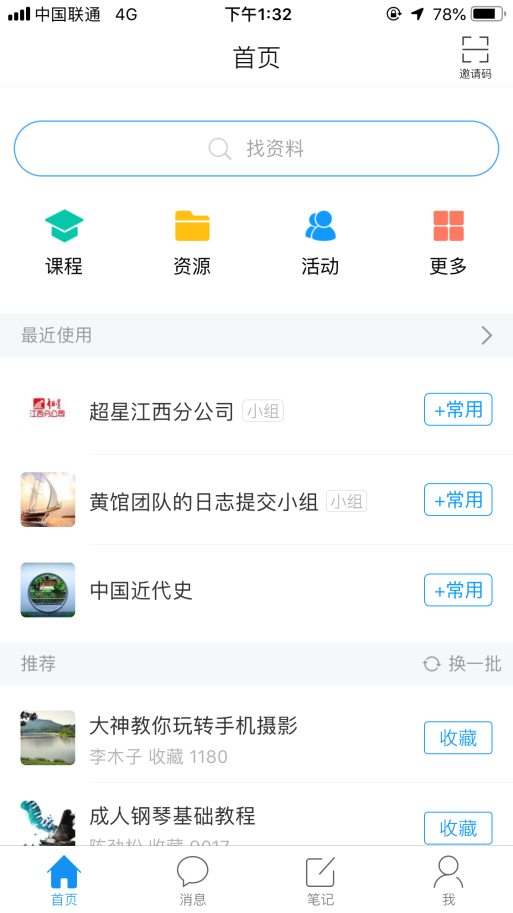Screen dimensions: 513x913
Task: Go to the 我 profile tab
Action: (448, 880)
